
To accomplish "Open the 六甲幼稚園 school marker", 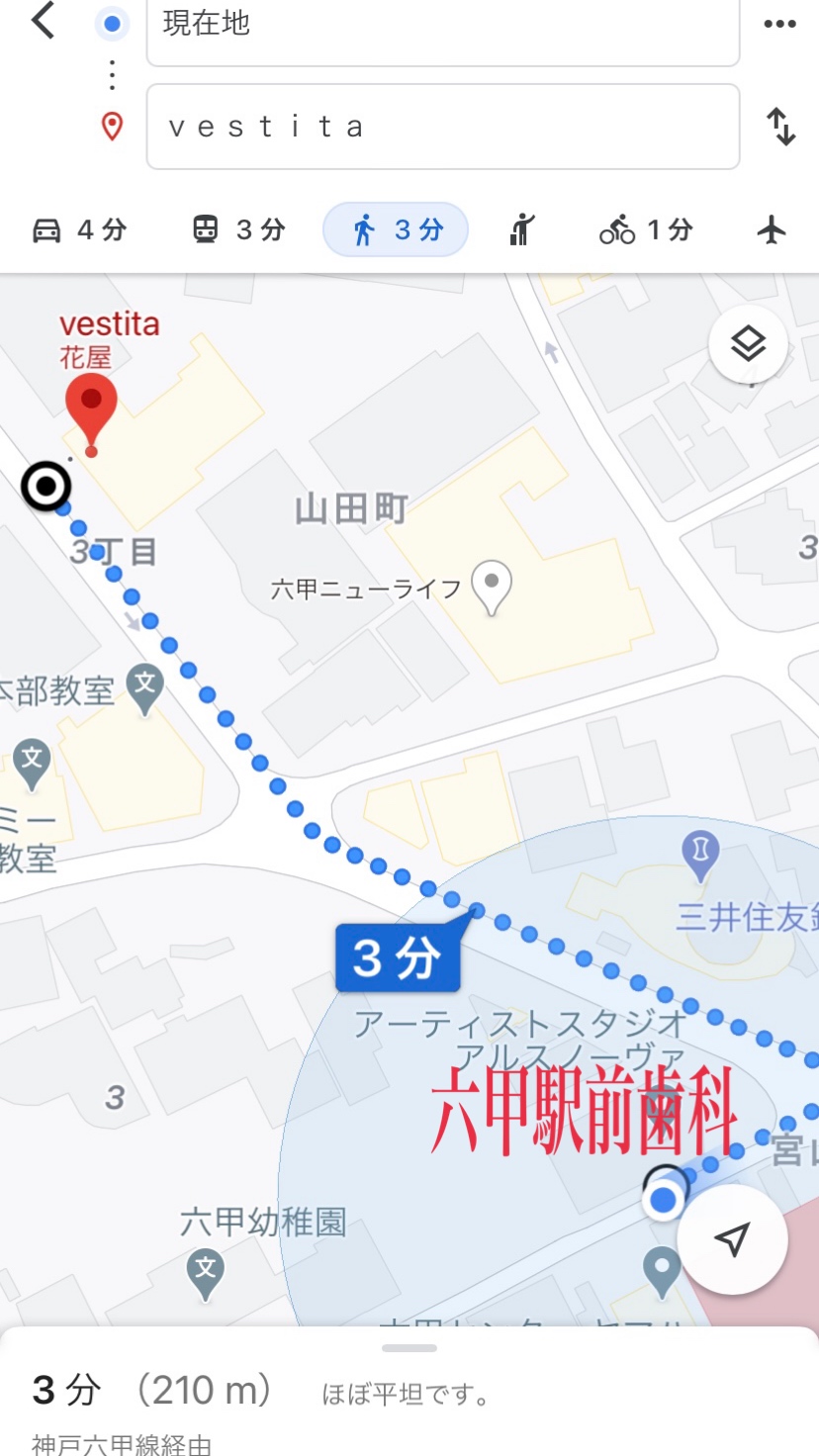I will pyautogui.click(x=205, y=1266).
